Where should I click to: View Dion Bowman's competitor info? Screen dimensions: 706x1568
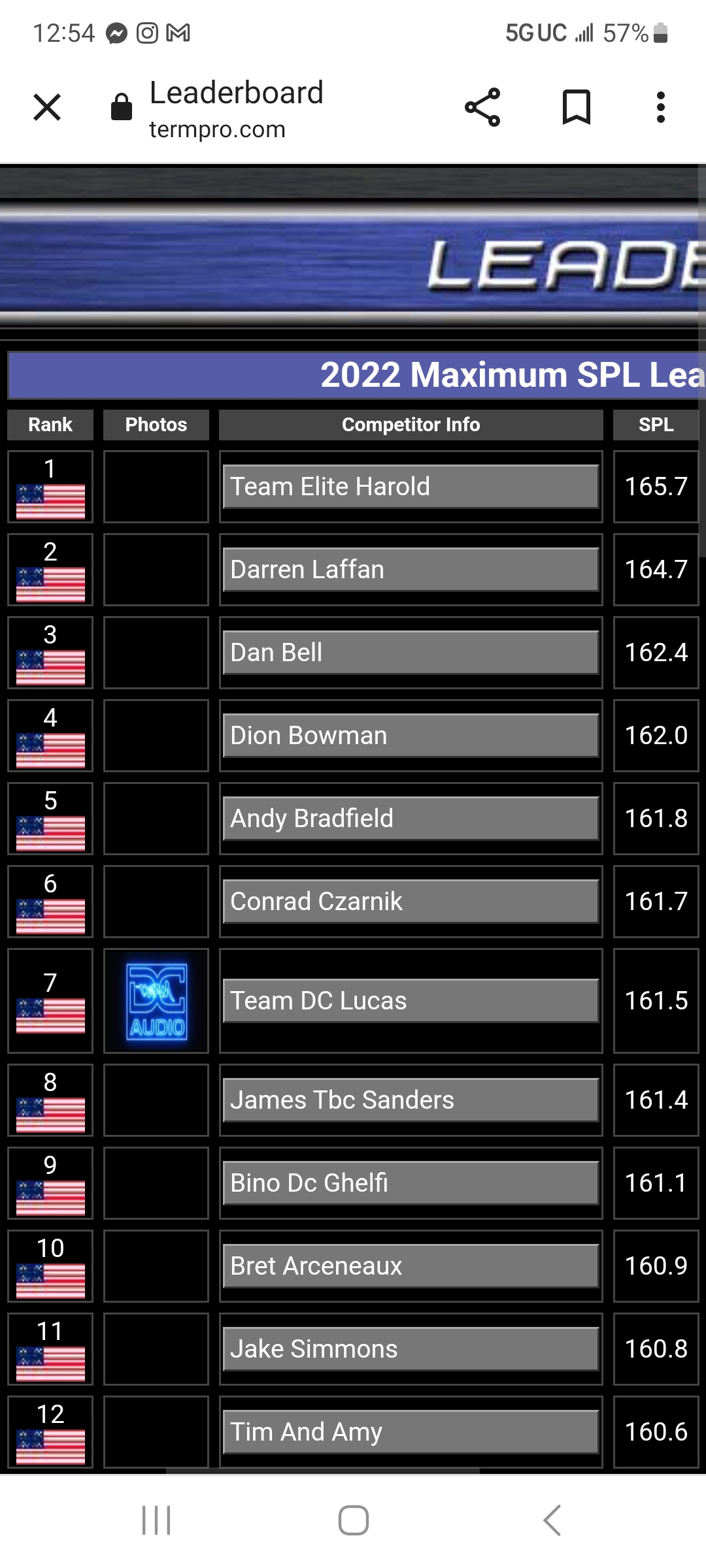point(411,735)
